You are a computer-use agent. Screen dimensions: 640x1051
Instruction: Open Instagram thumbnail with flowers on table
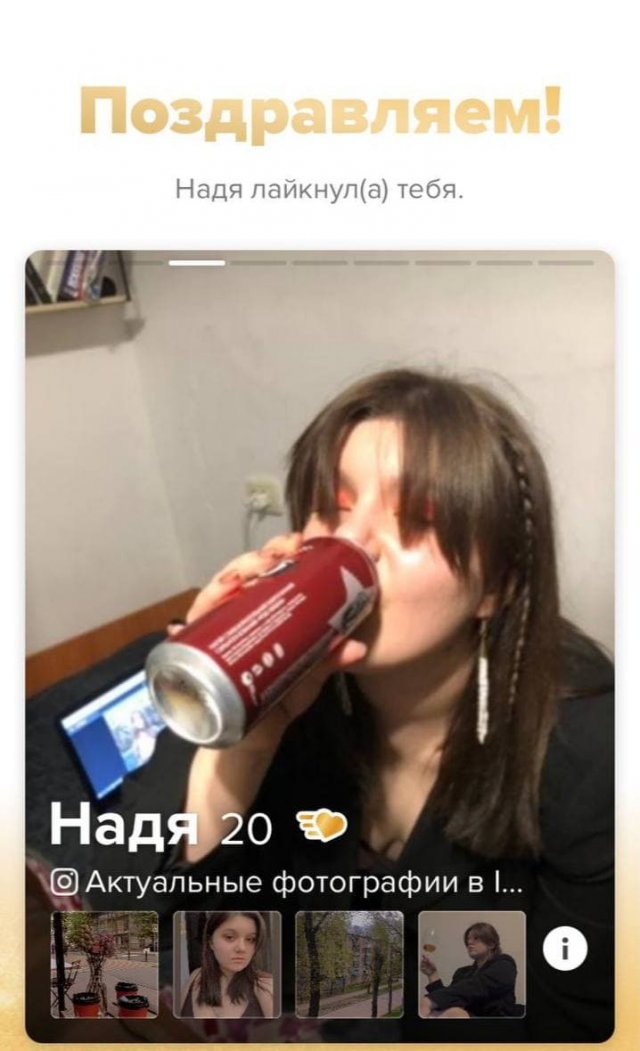pos(105,964)
